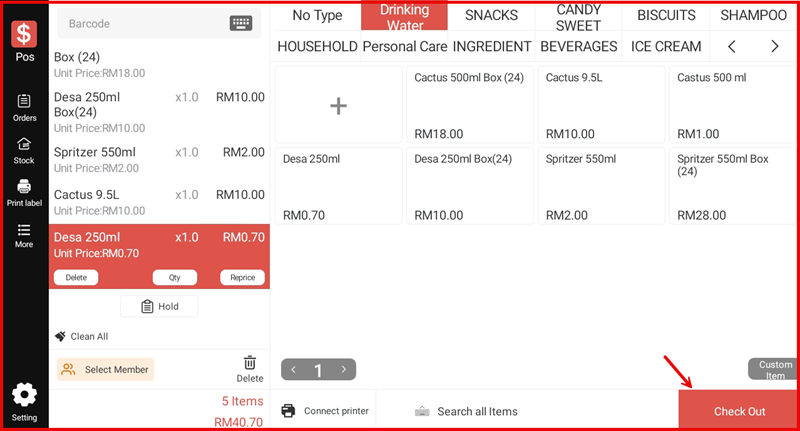
Task: Go to the Stock section
Action: click(x=24, y=150)
